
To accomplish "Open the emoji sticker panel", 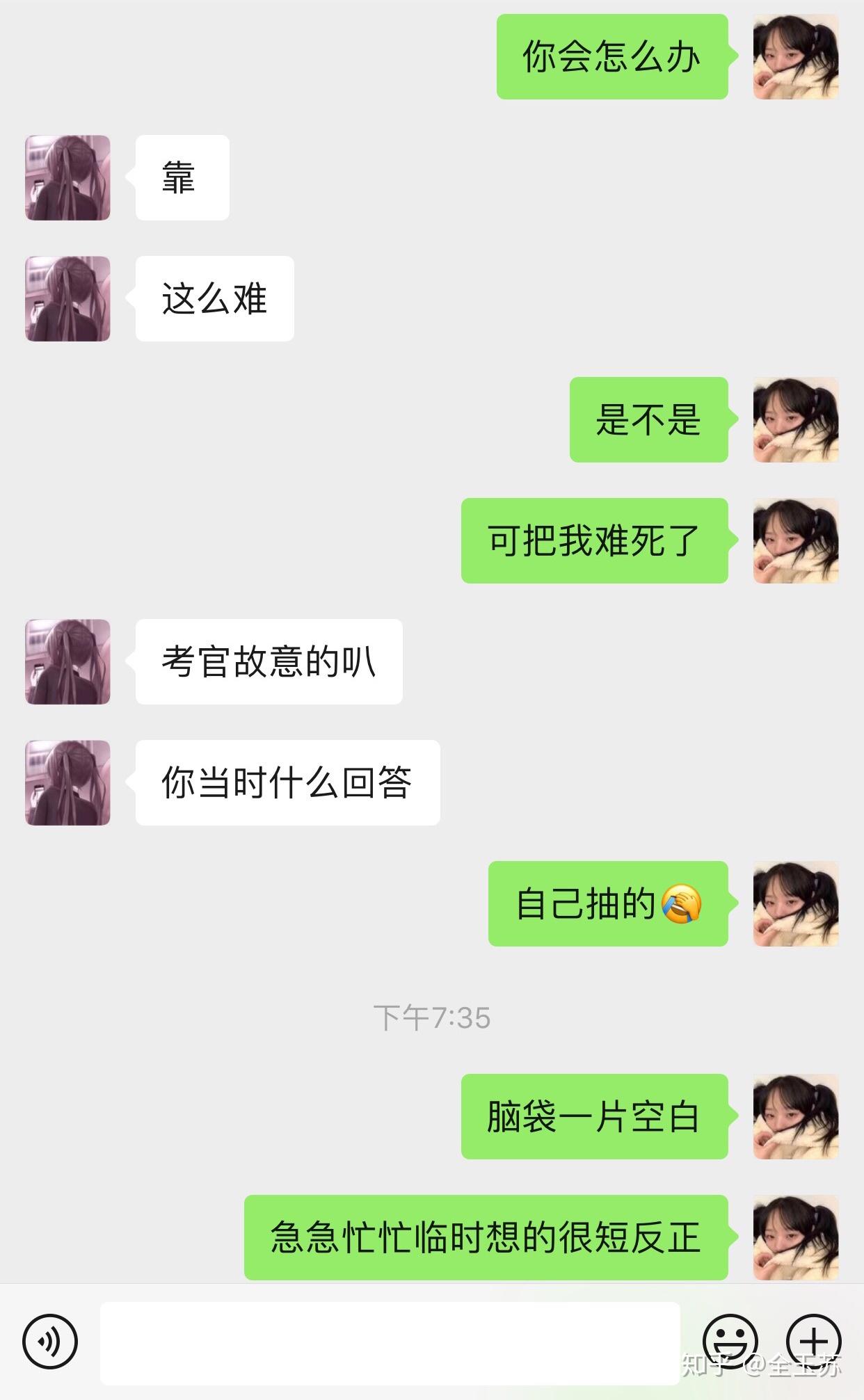I will point(730,1342).
